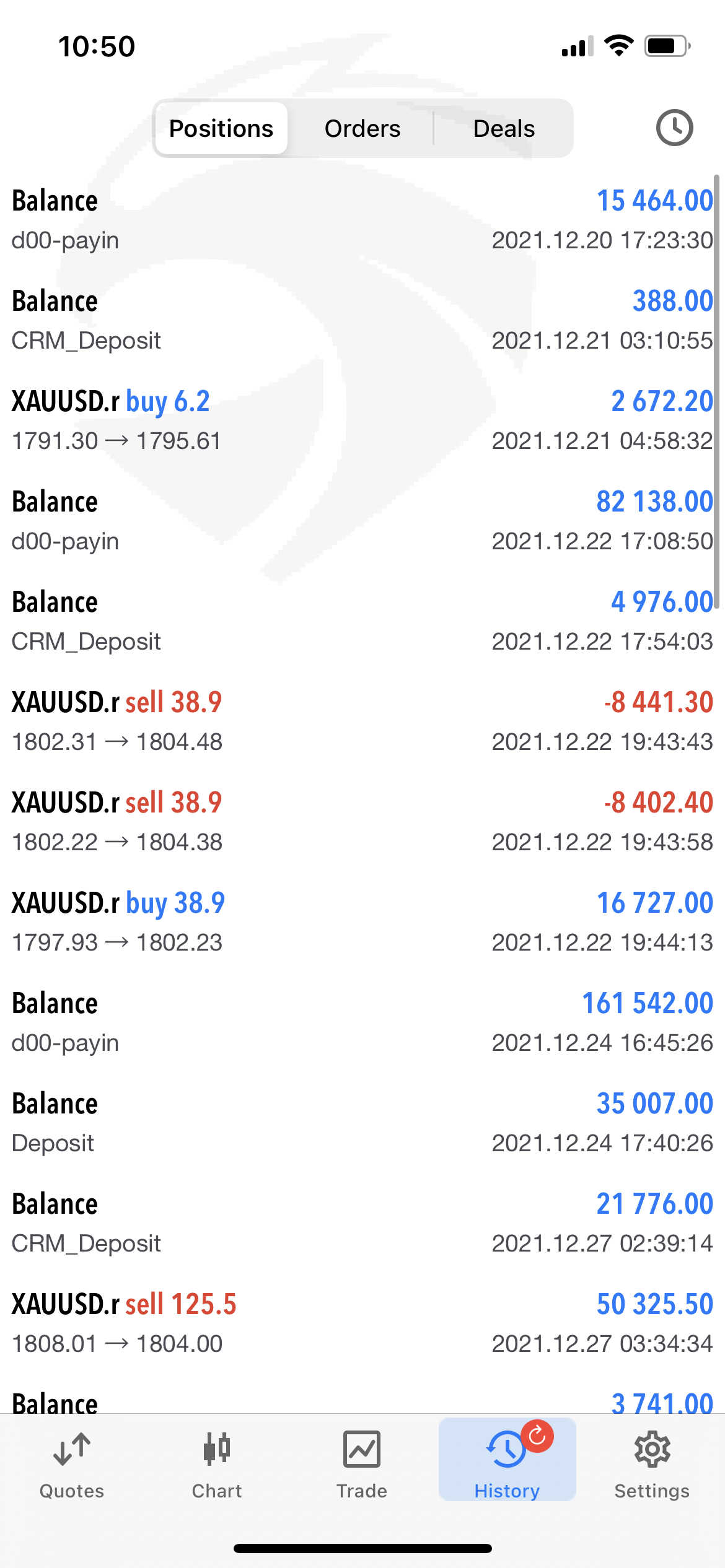725x1568 pixels.
Task: Expand the XAUUSD.r sell 125.5 position
Action: 362,1323
